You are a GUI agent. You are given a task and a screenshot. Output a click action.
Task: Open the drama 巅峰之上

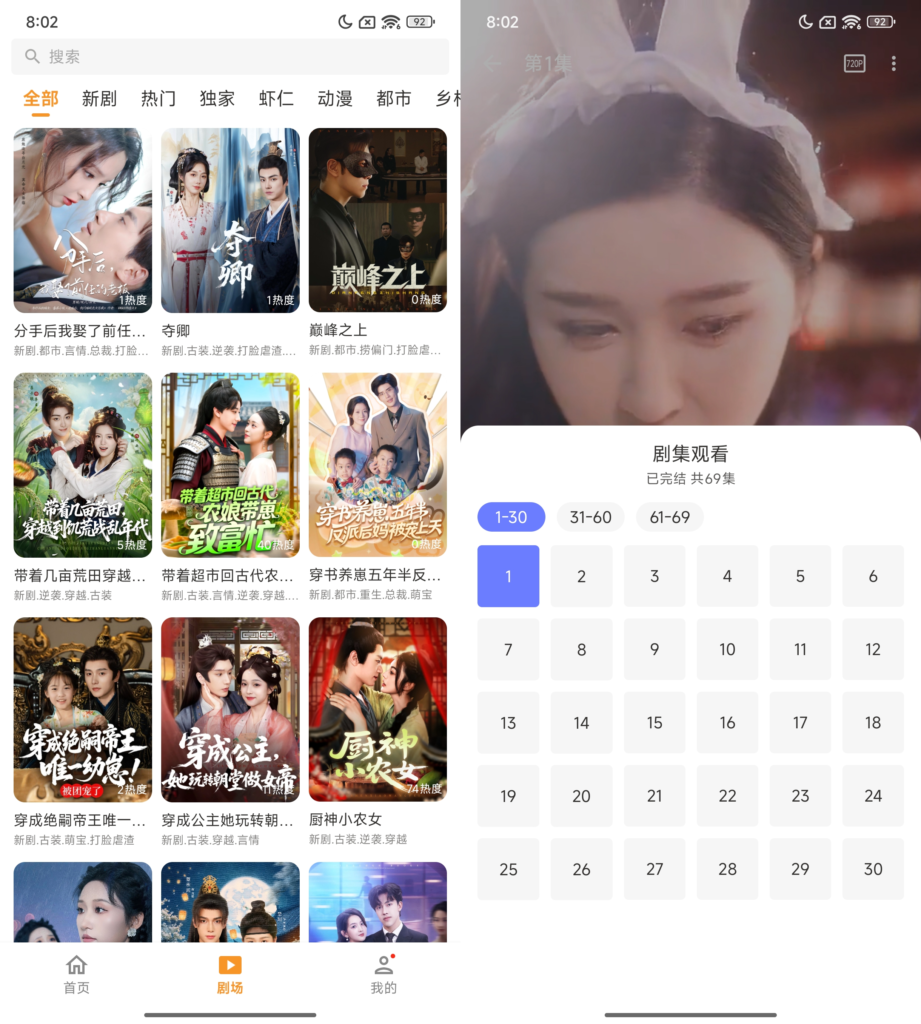(377, 220)
